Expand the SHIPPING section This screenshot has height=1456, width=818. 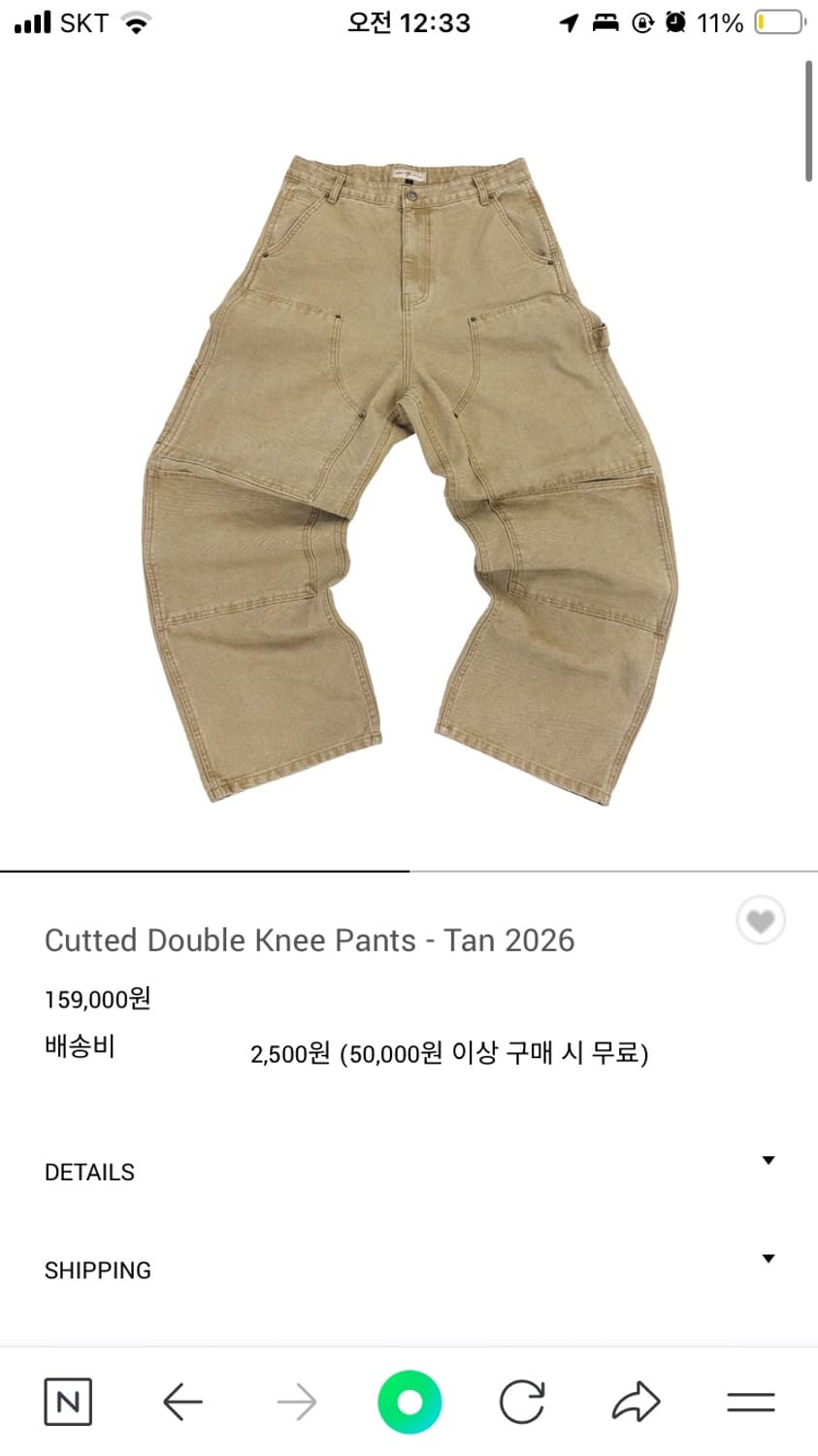98,1270
